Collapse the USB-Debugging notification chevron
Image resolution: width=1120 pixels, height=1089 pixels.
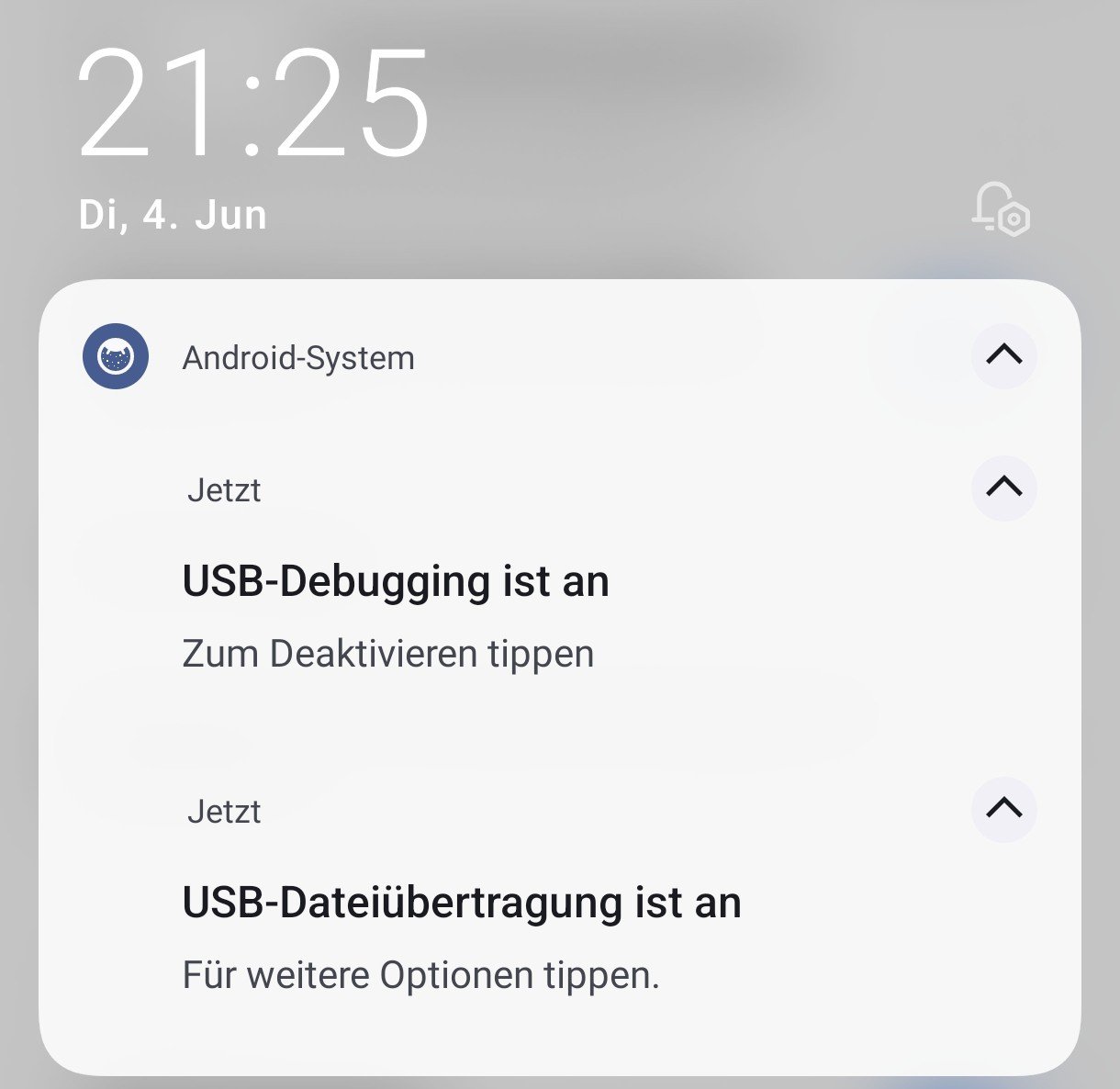coord(1003,487)
